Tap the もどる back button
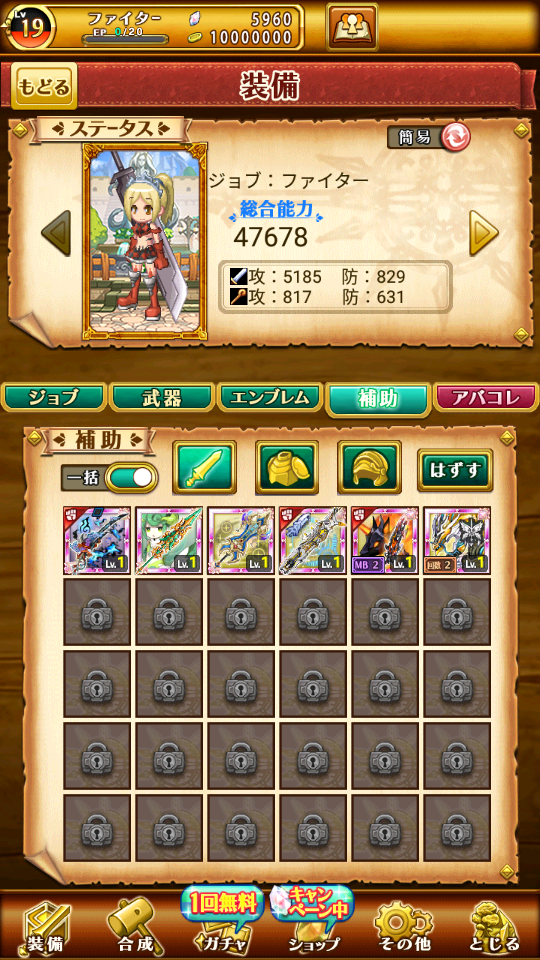 [43, 86]
